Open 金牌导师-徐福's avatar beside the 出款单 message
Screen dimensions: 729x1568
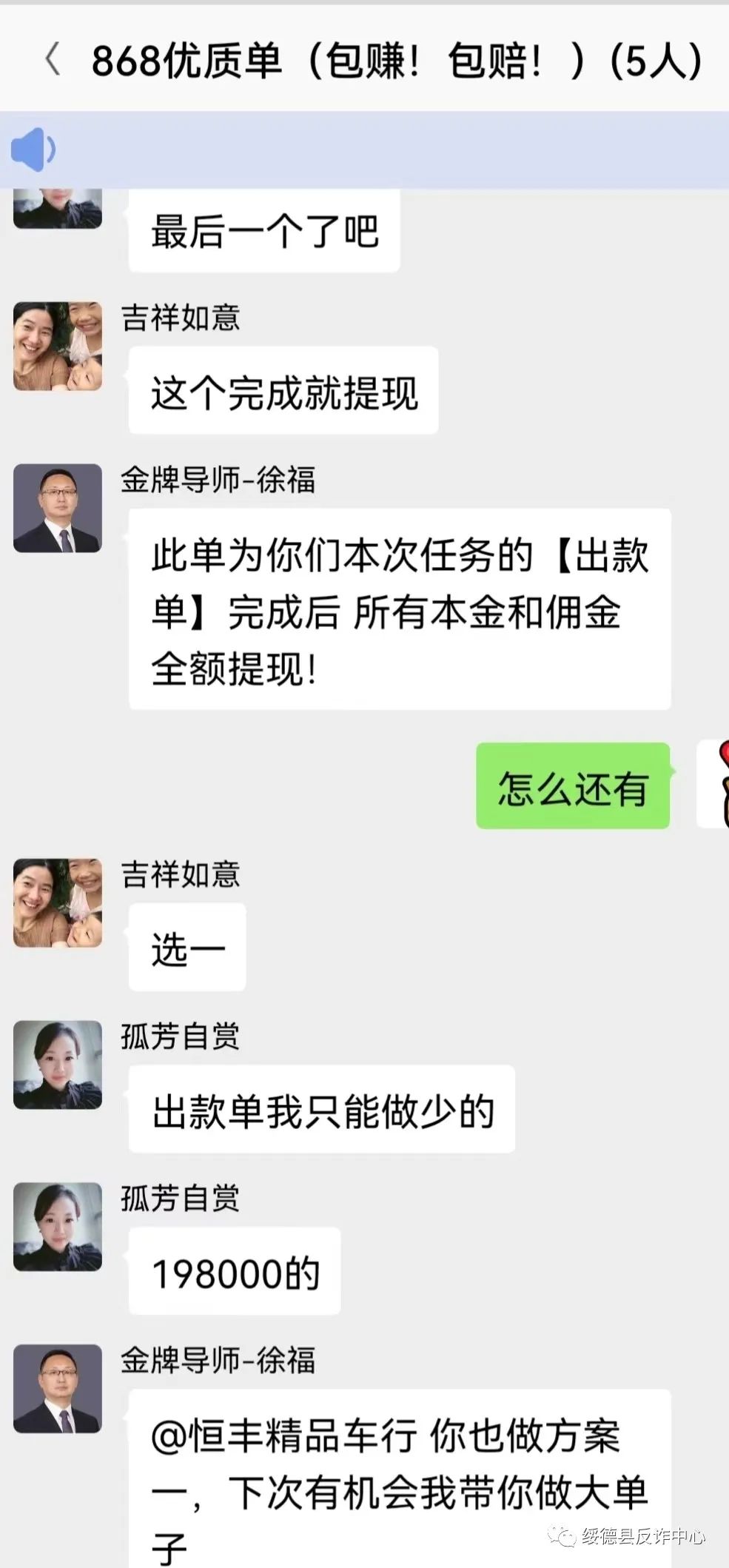point(58,508)
